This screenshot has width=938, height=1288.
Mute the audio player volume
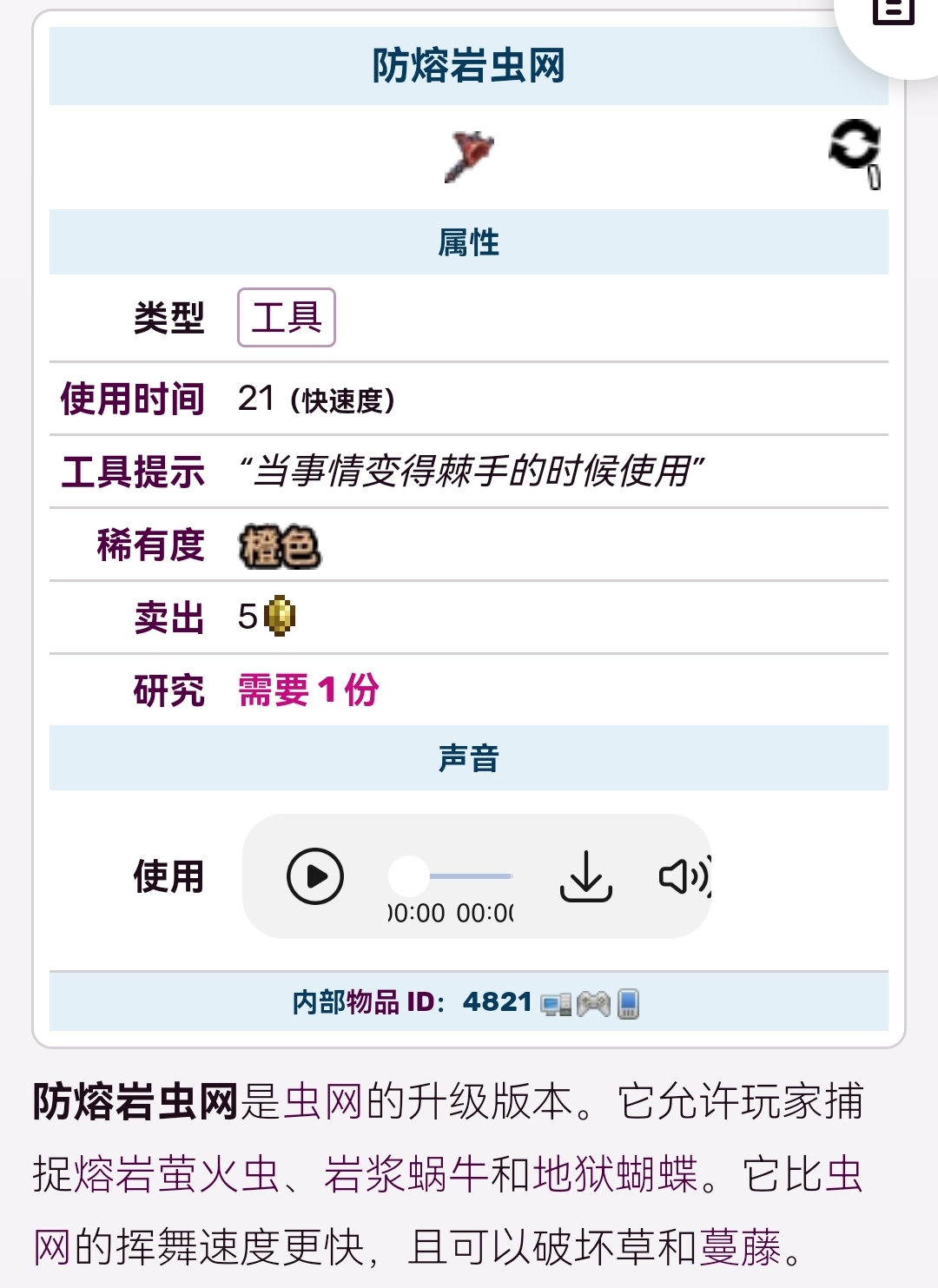click(x=684, y=876)
